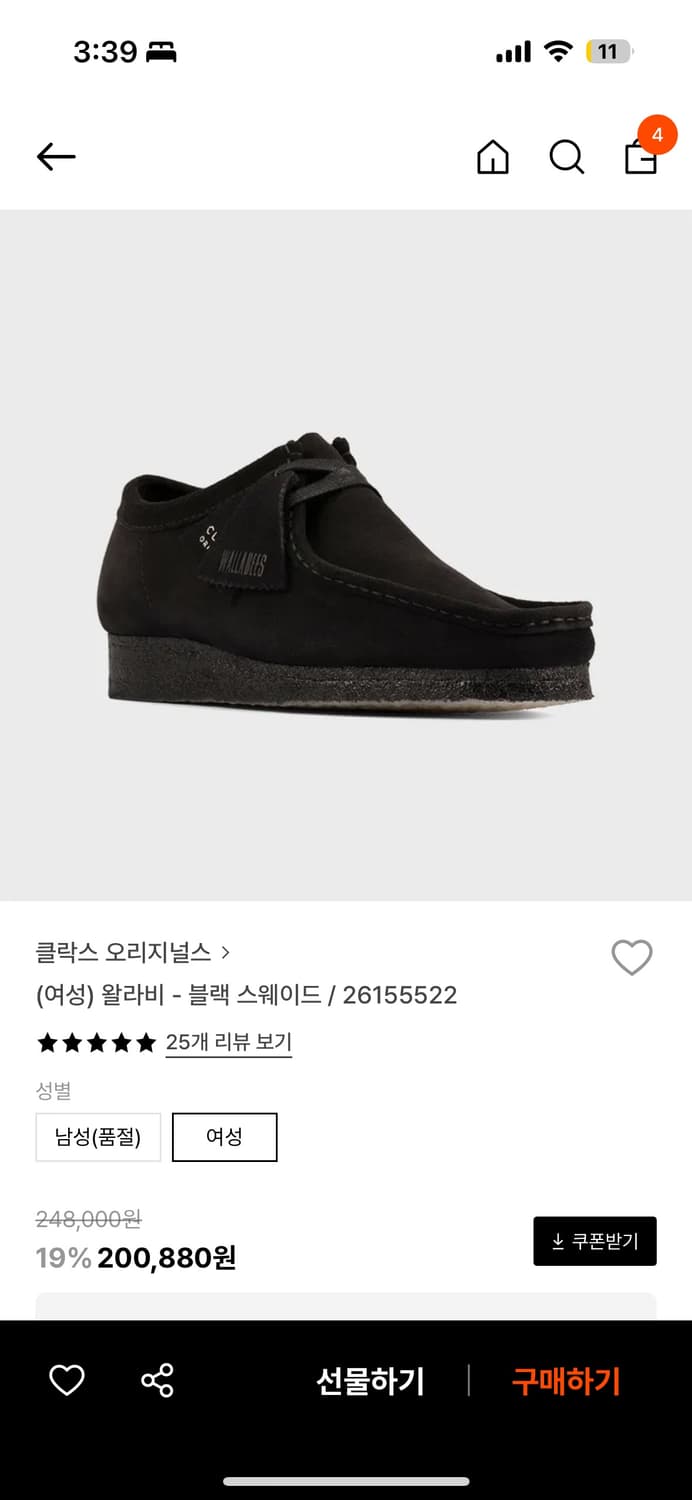Open the 클락스 오리지널스 brand link
The width and height of the screenshot is (692, 1500).
pyautogui.click(x=133, y=952)
